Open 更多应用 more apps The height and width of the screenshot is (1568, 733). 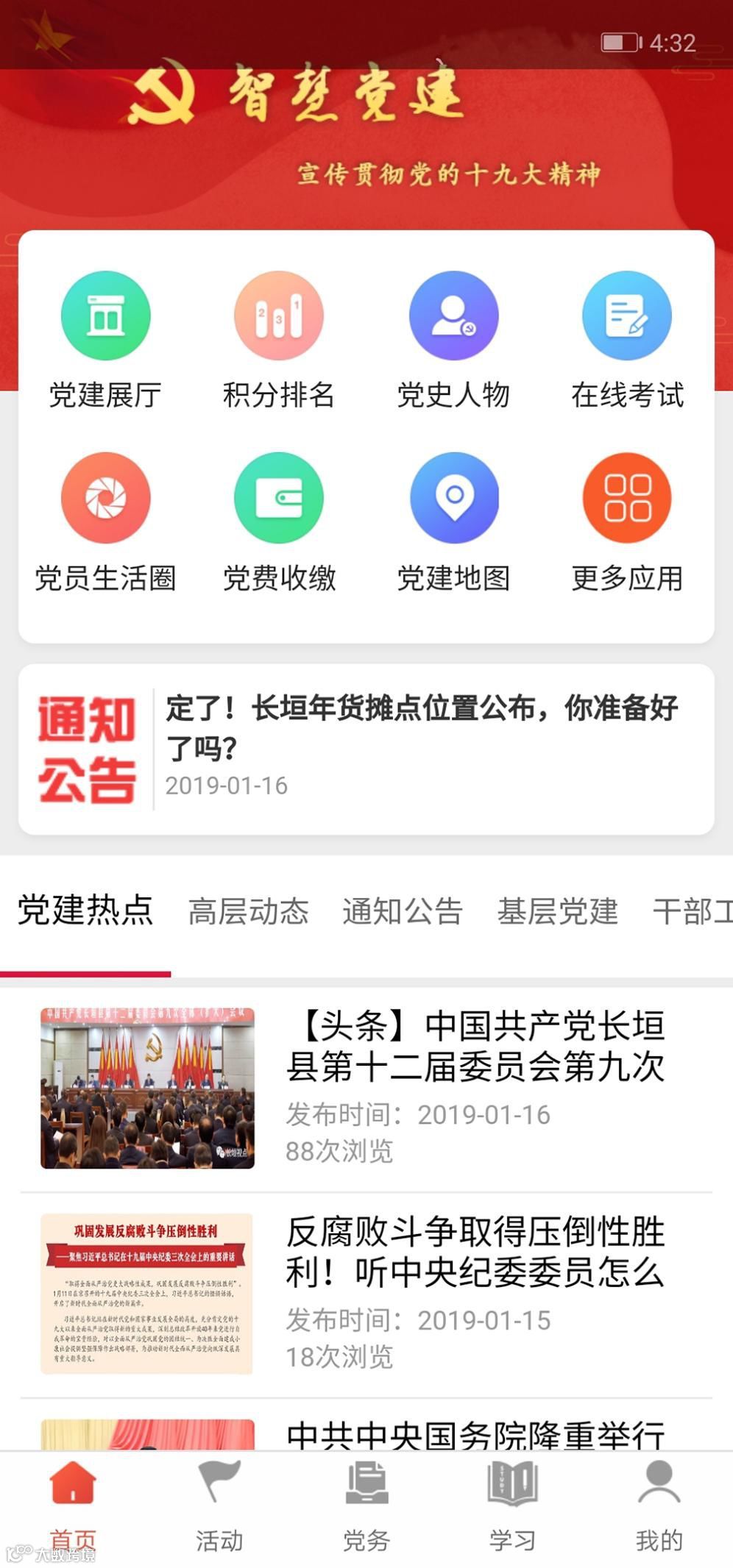(x=627, y=523)
